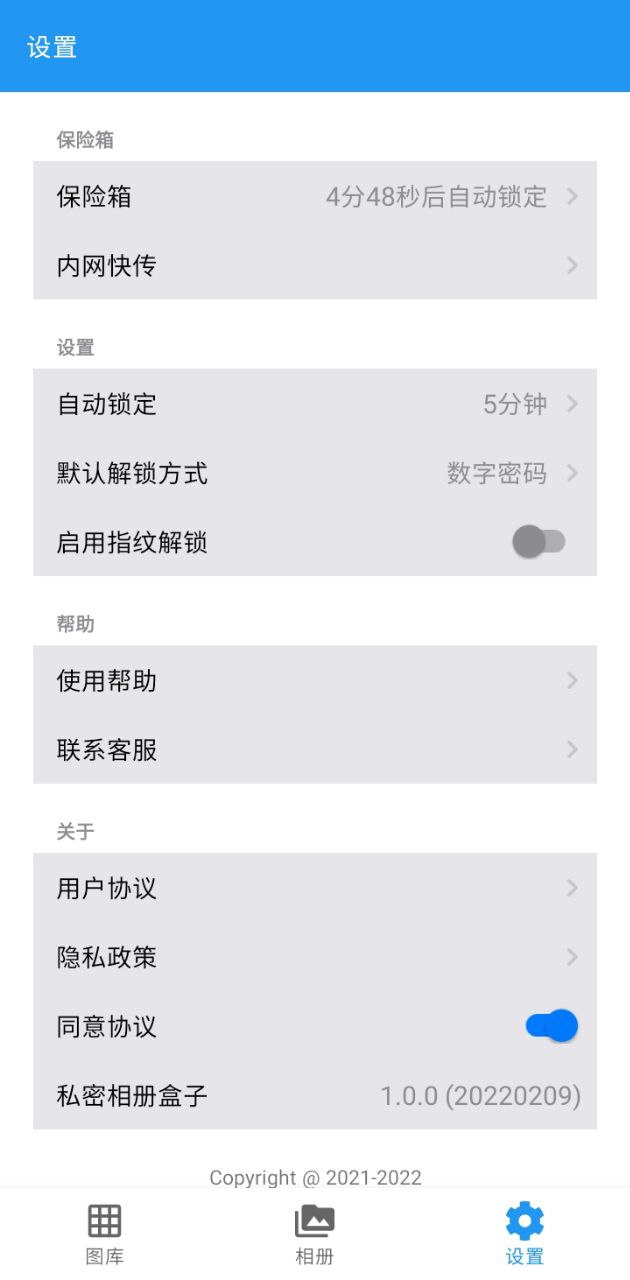Turn off the 同意协议 switch
This screenshot has width=630, height=1280.
[552, 1026]
